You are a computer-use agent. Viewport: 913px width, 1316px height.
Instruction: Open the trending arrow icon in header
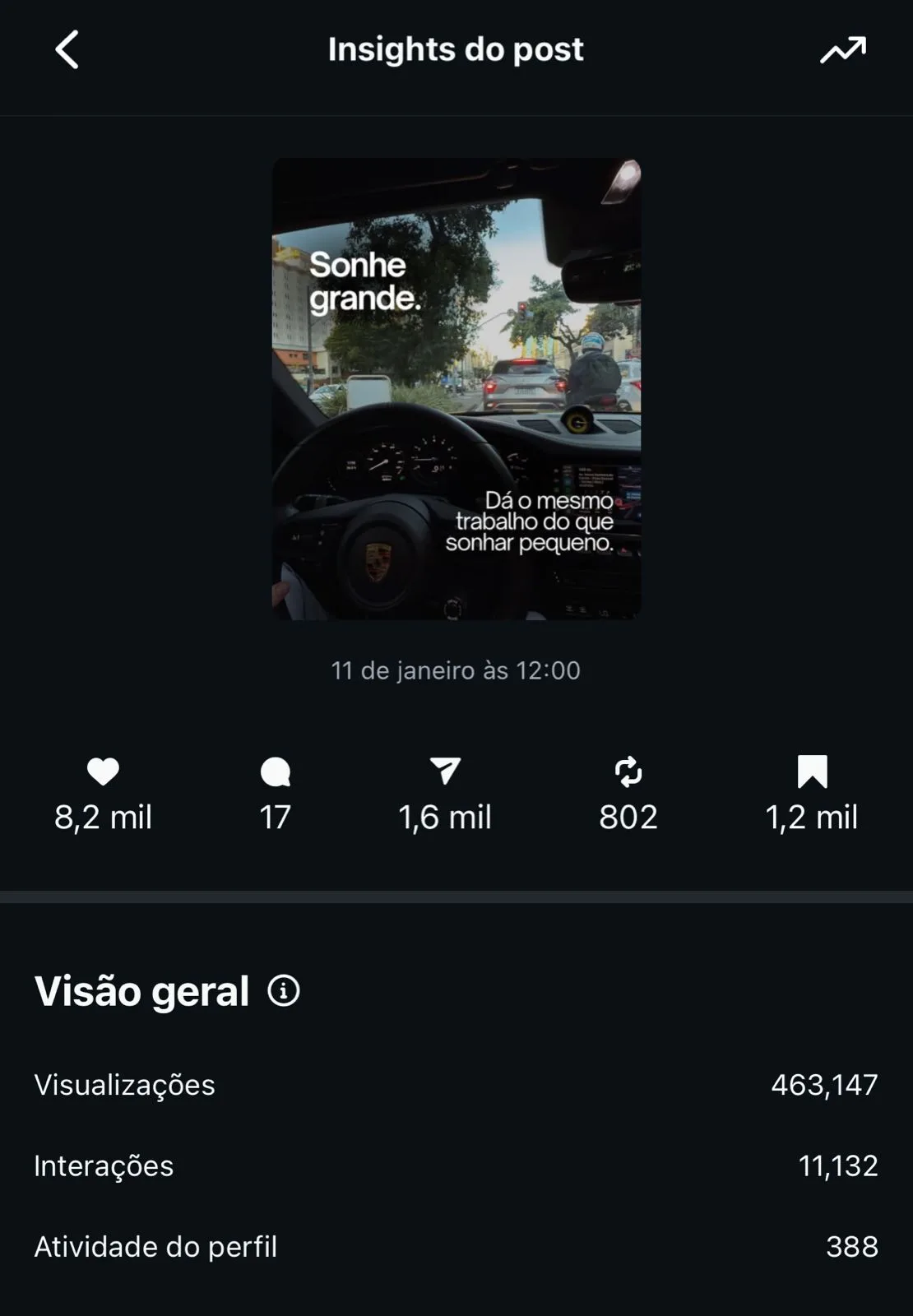(843, 50)
